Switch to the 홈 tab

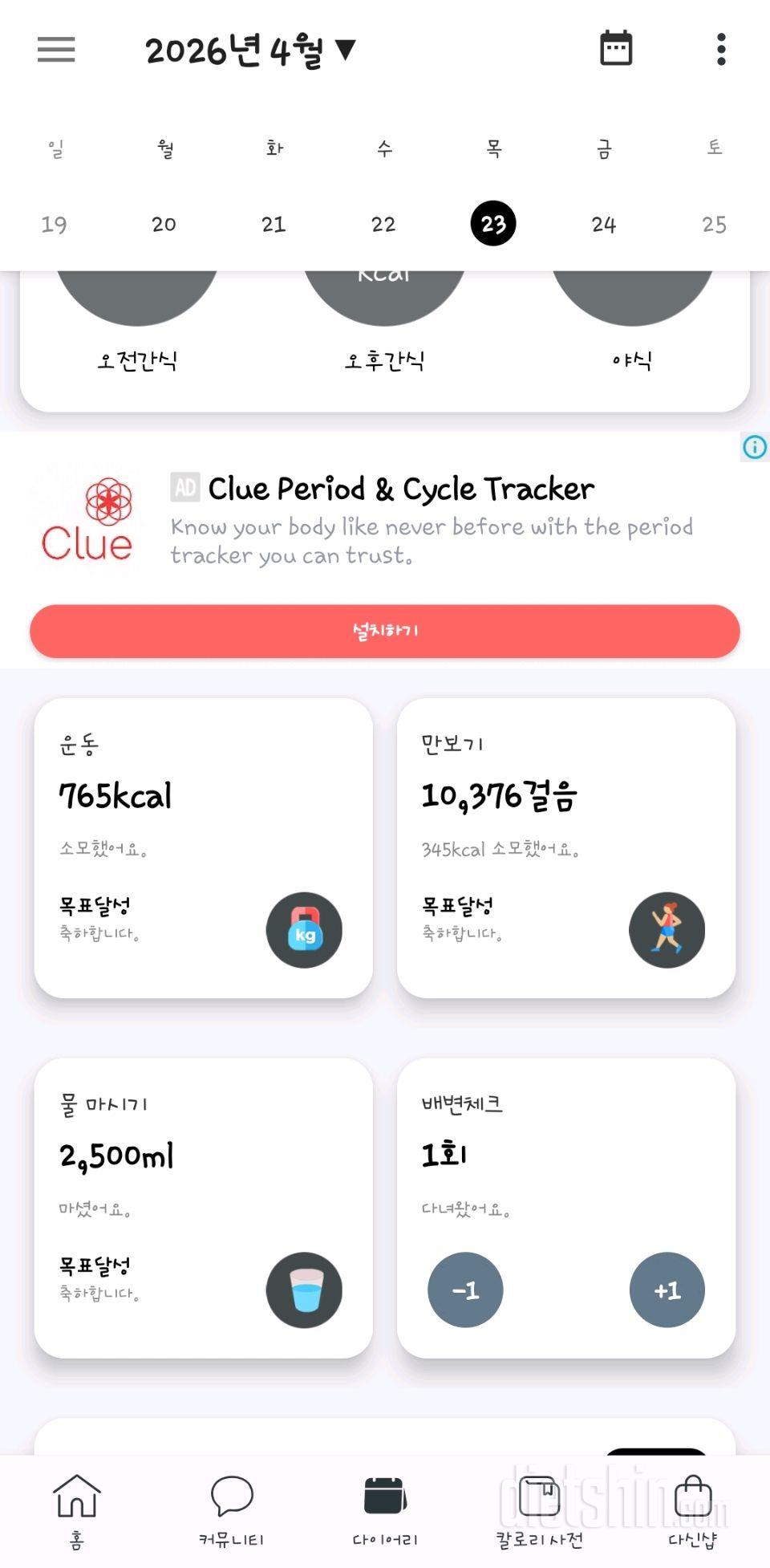click(x=76, y=1510)
